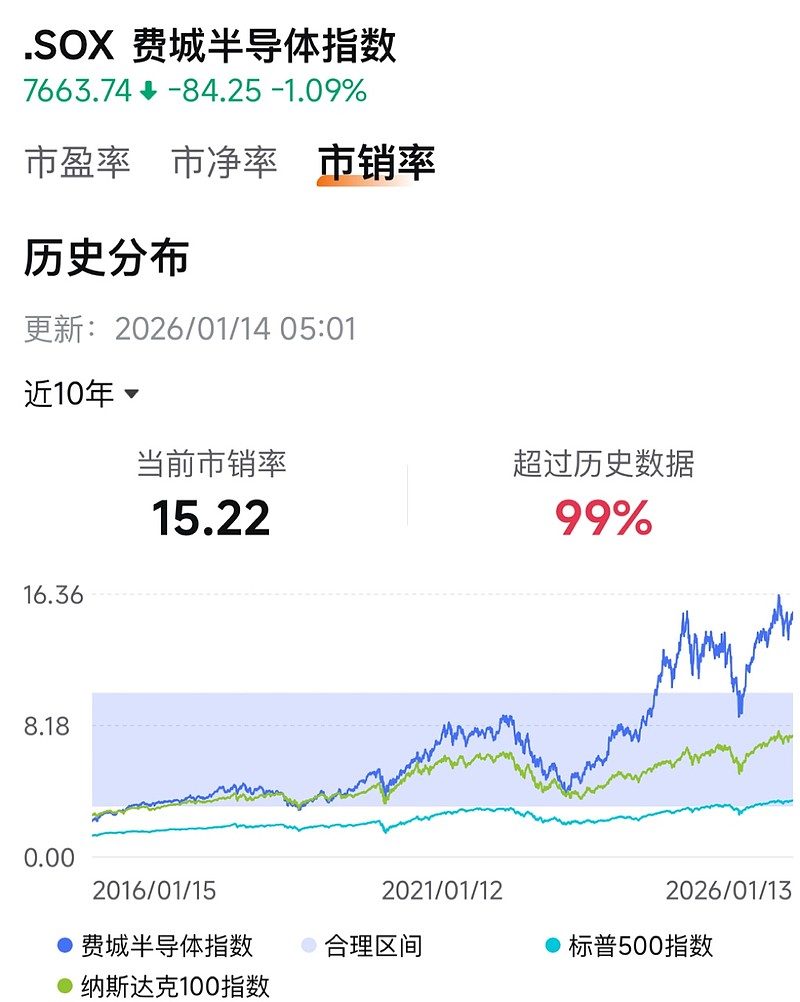Screen dimensions: 800x1002
Task: Switch to the 市净率 tab
Action: tap(224, 163)
